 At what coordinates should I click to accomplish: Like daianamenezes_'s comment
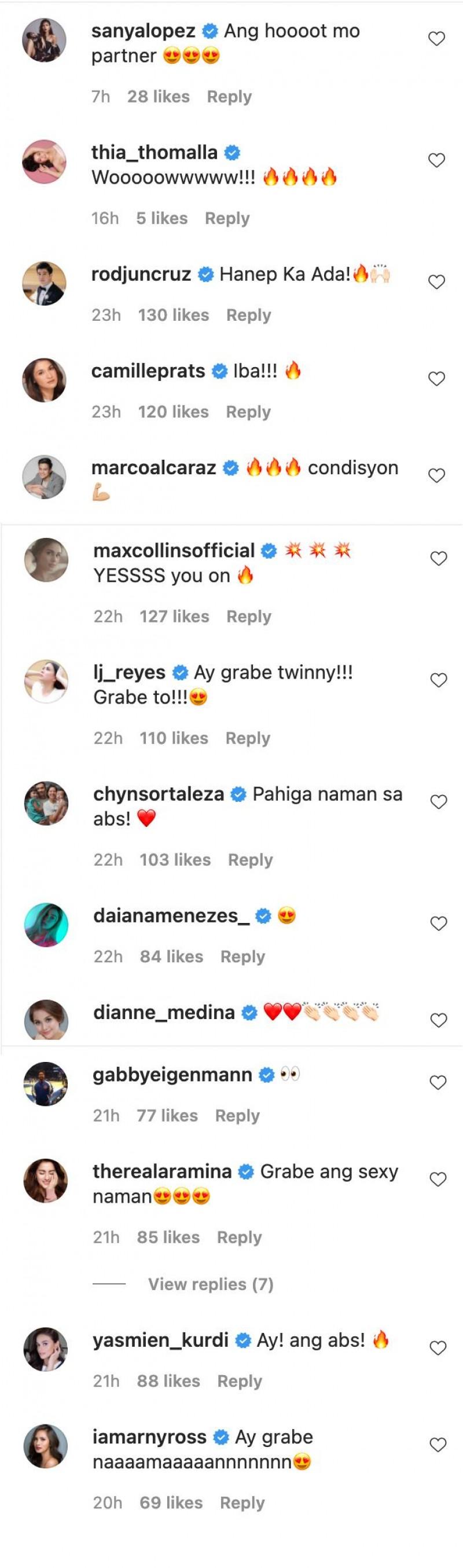(x=439, y=924)
